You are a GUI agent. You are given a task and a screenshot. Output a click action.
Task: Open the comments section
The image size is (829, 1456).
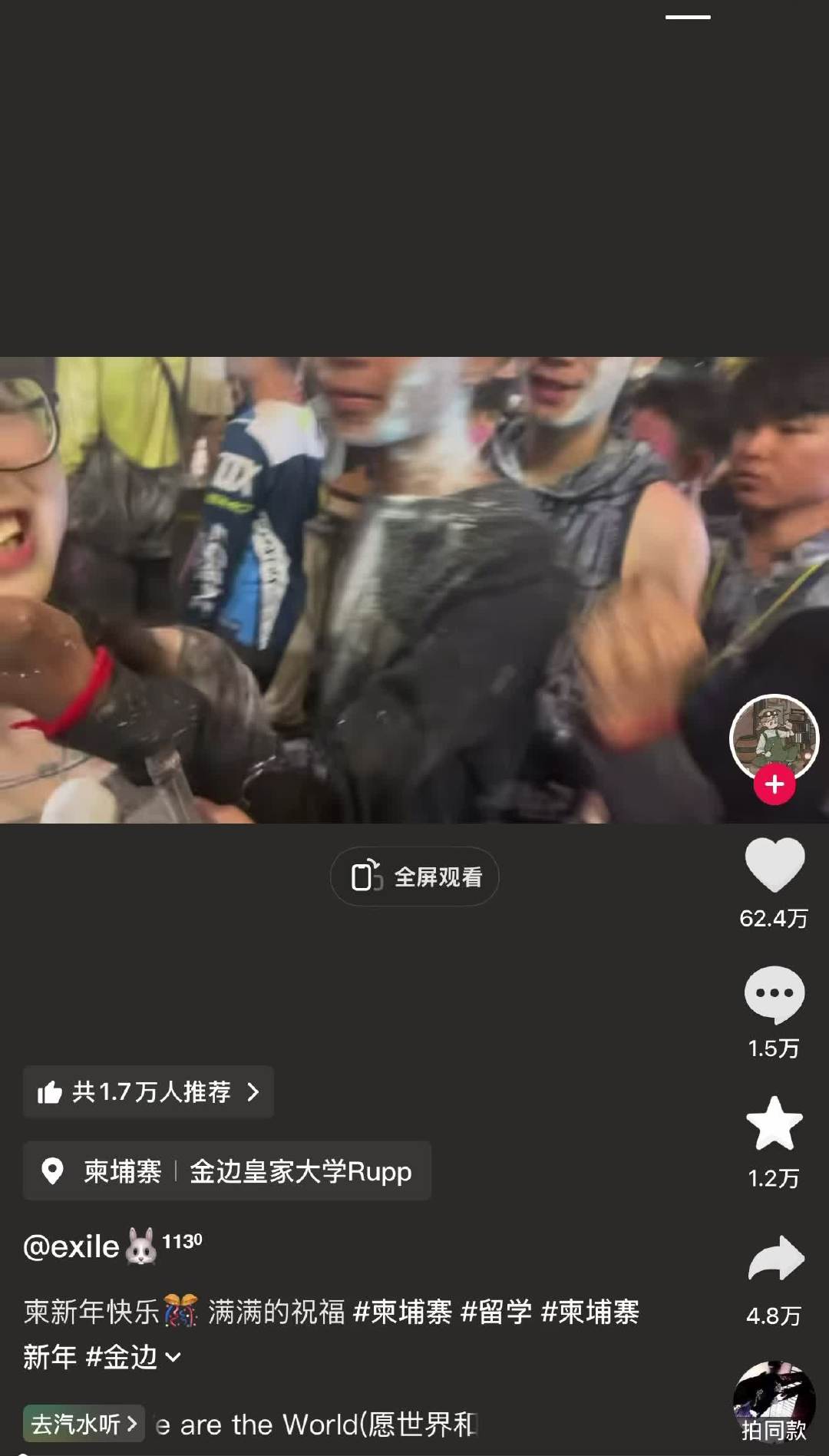(x=775, y=994)
